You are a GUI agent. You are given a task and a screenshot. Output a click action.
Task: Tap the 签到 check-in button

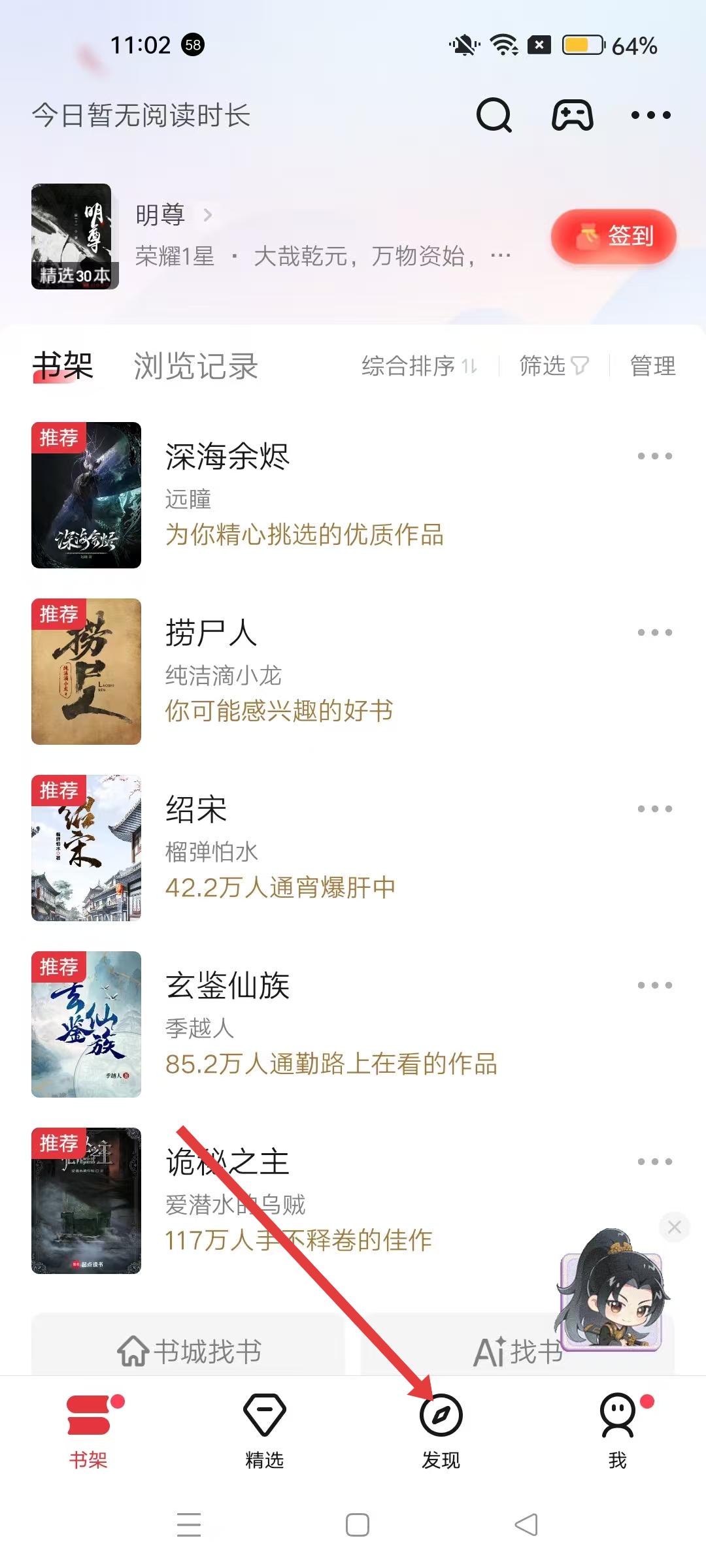tap(613, 236)
